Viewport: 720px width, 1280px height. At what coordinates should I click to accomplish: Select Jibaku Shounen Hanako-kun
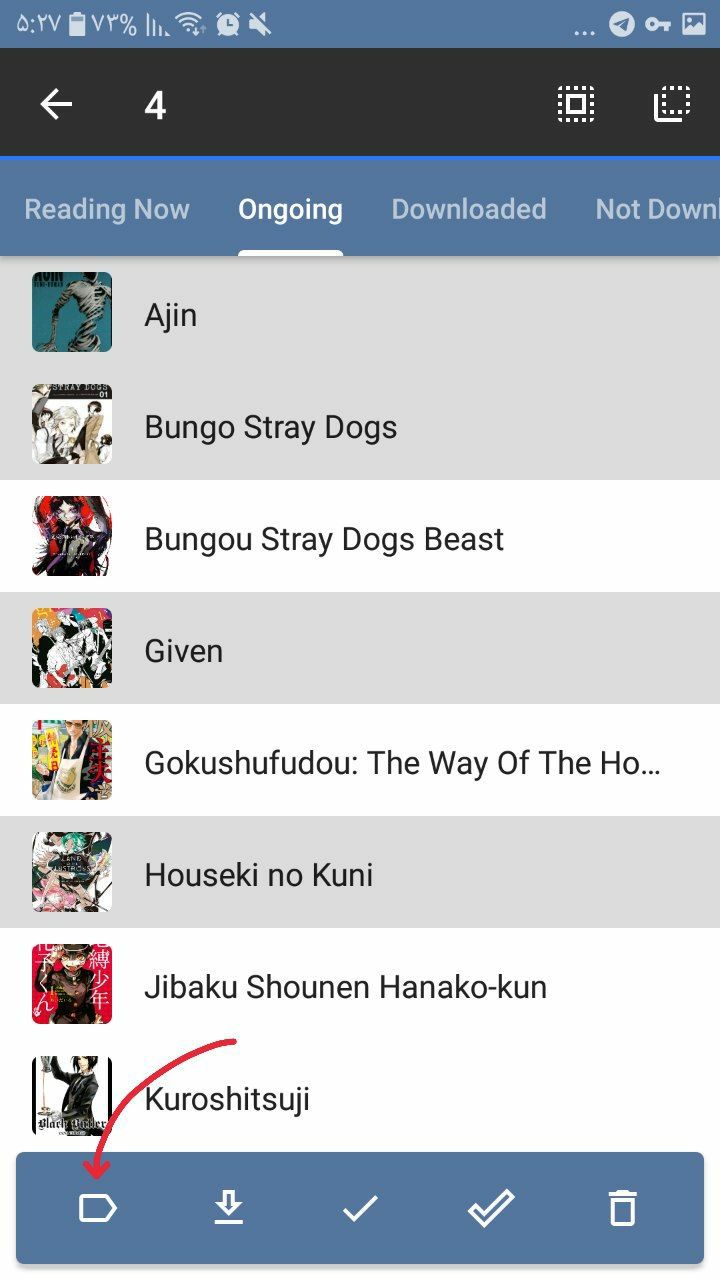coord(360,987)
